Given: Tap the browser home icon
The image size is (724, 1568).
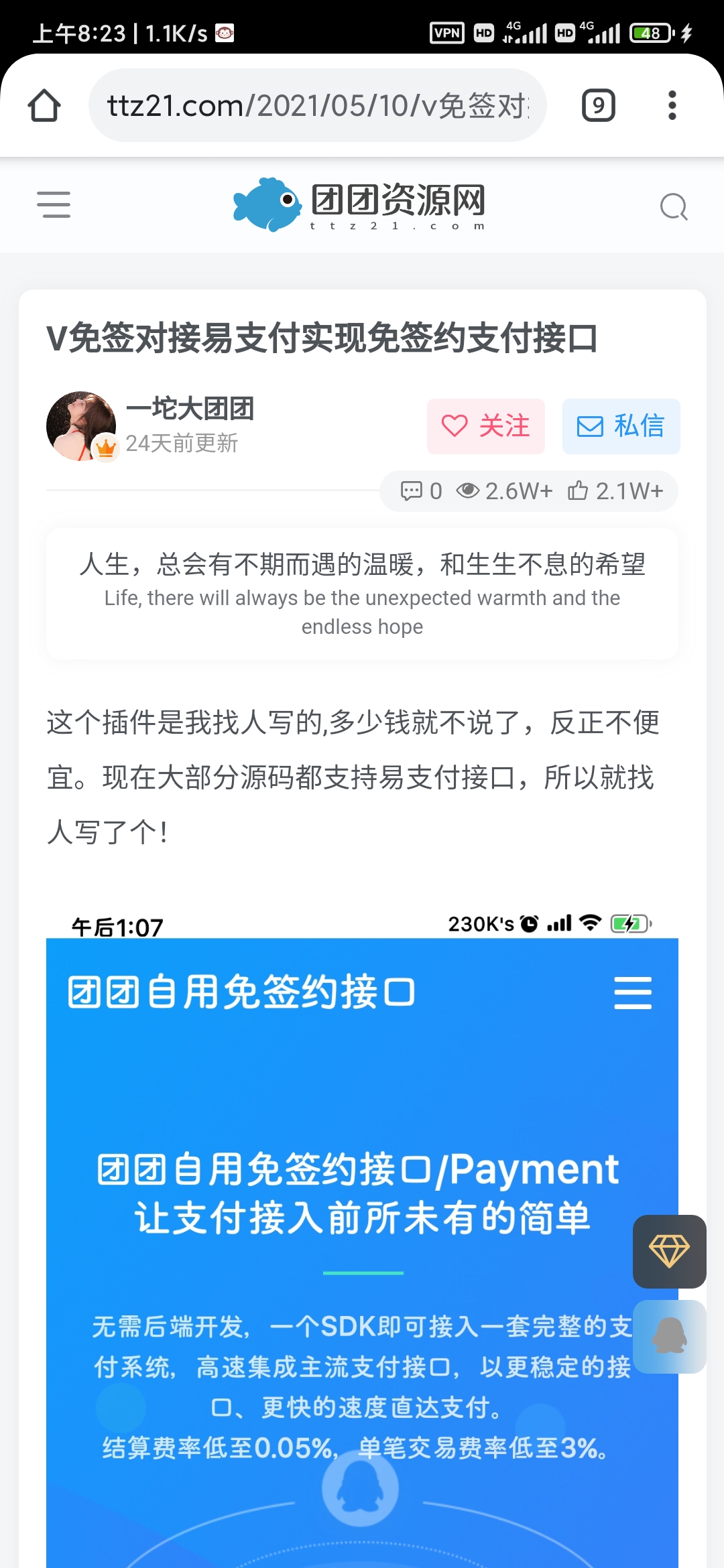Looking at the screenshot, I should coord(44,105).
